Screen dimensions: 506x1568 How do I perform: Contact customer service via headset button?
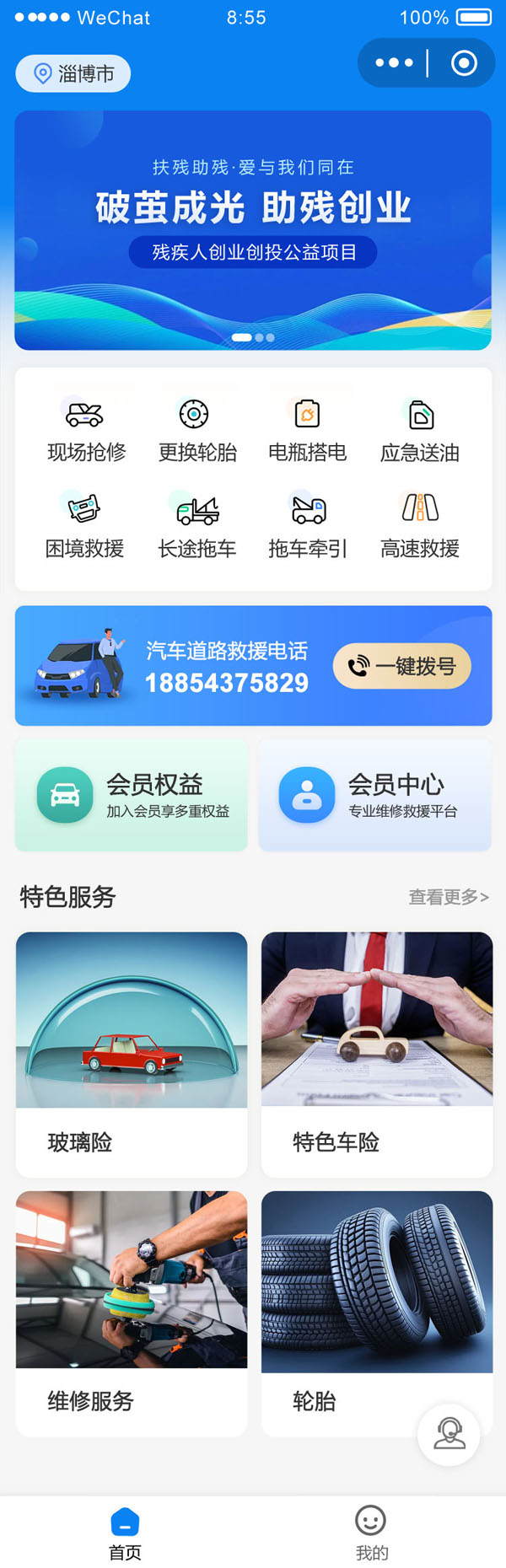tap(449, 1434)
